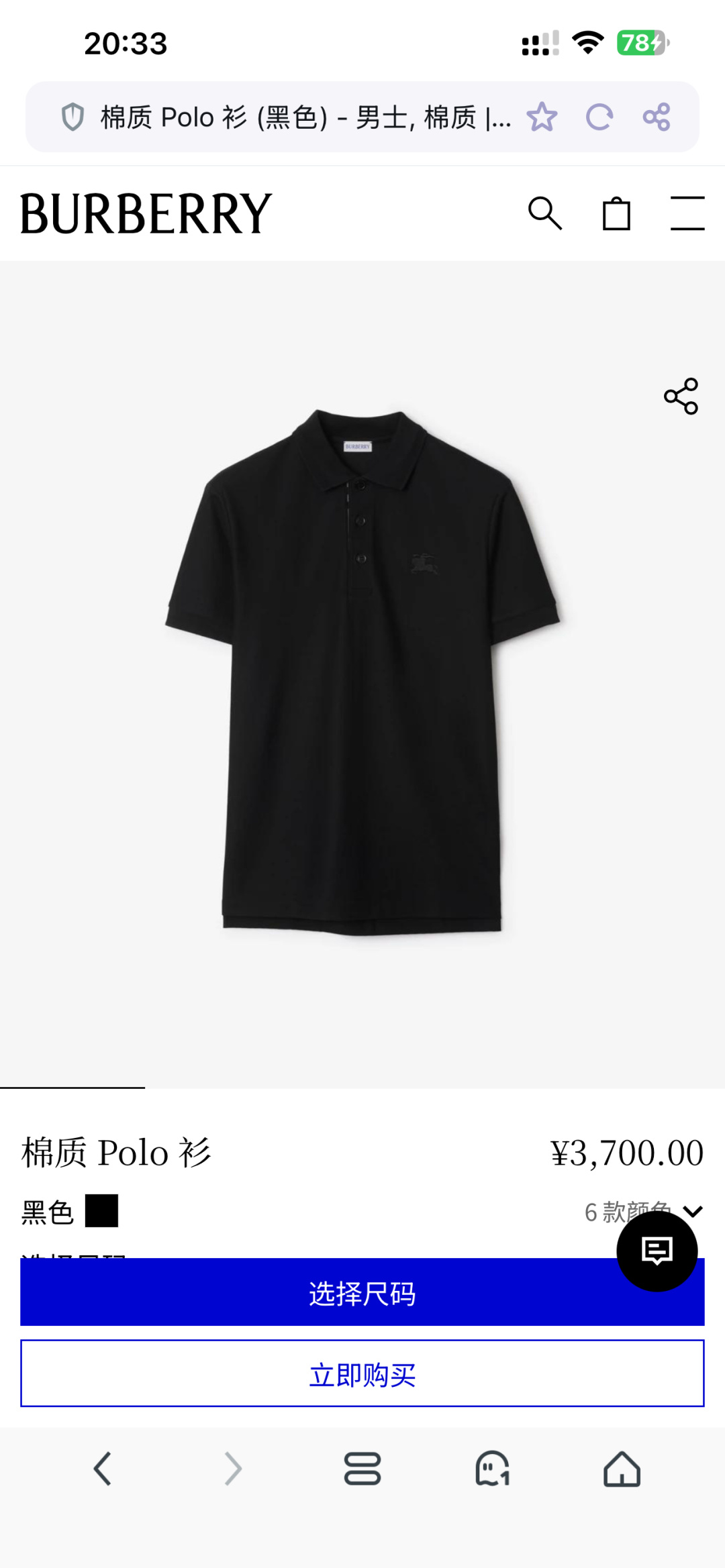Open the shopping bag
The image size is (725, 1568).
click(x=616, y=214)
